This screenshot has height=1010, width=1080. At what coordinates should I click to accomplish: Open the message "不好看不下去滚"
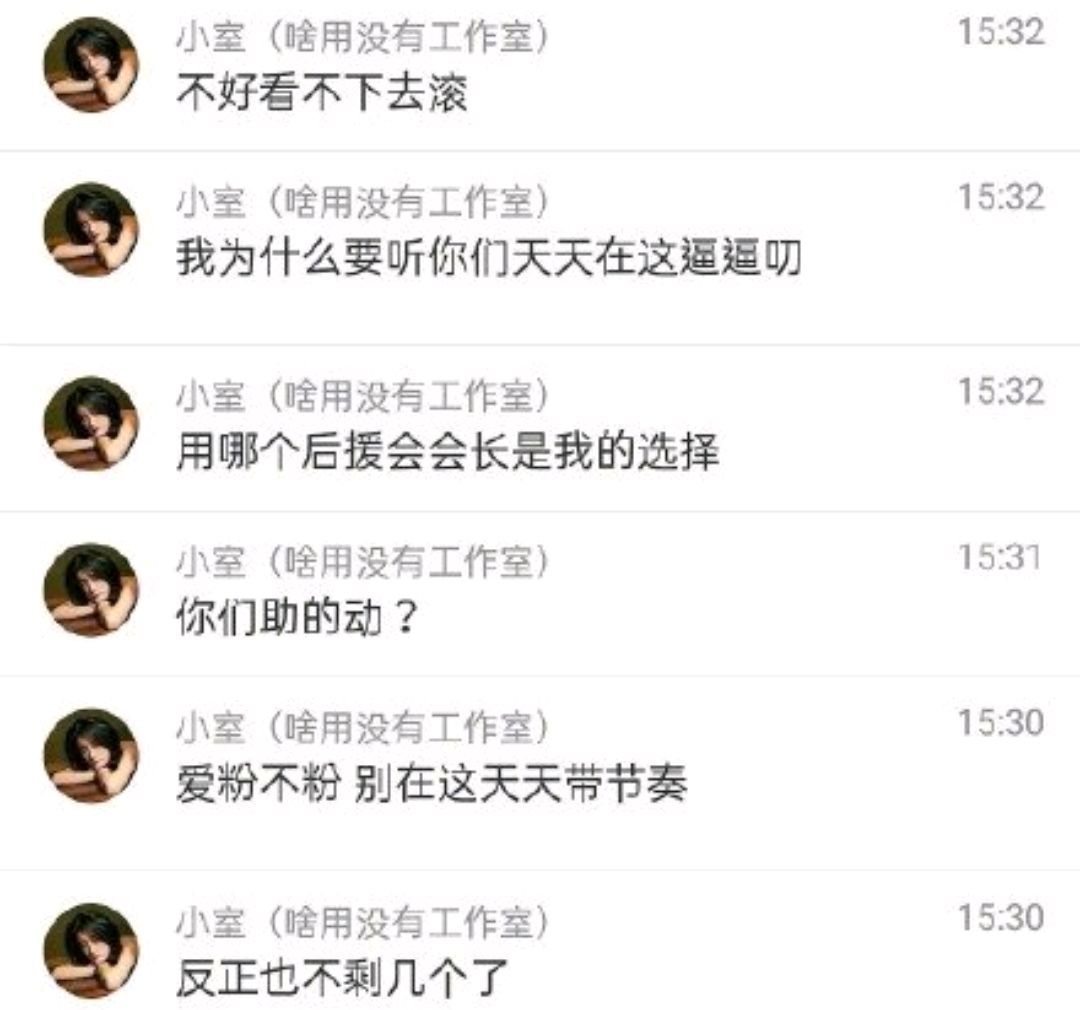click(322, 94)
